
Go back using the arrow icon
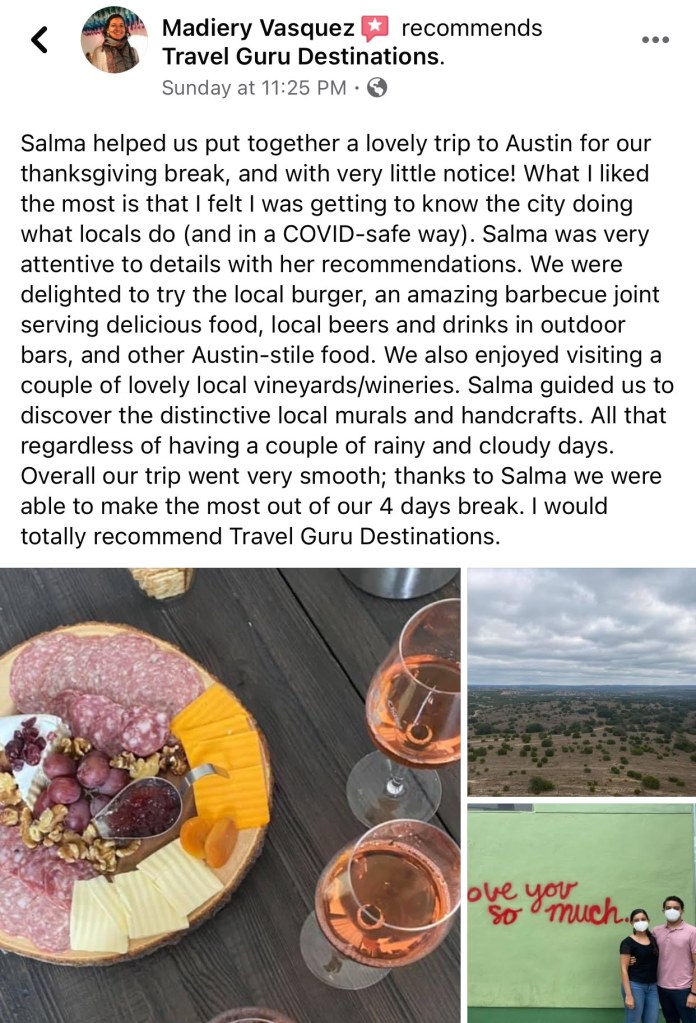[40, 40]
